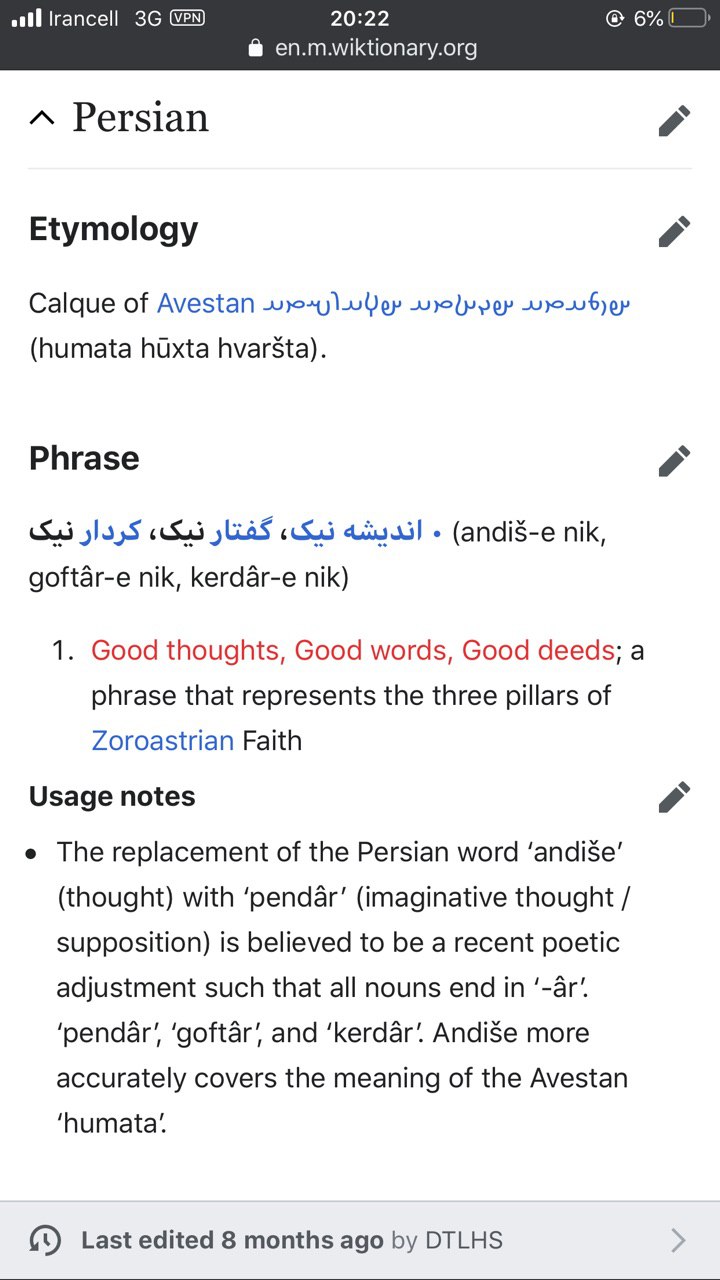This screenshot has width=720, height=1280.
Task: Open the Persian word اندیشه link
Action: (384, 532)
